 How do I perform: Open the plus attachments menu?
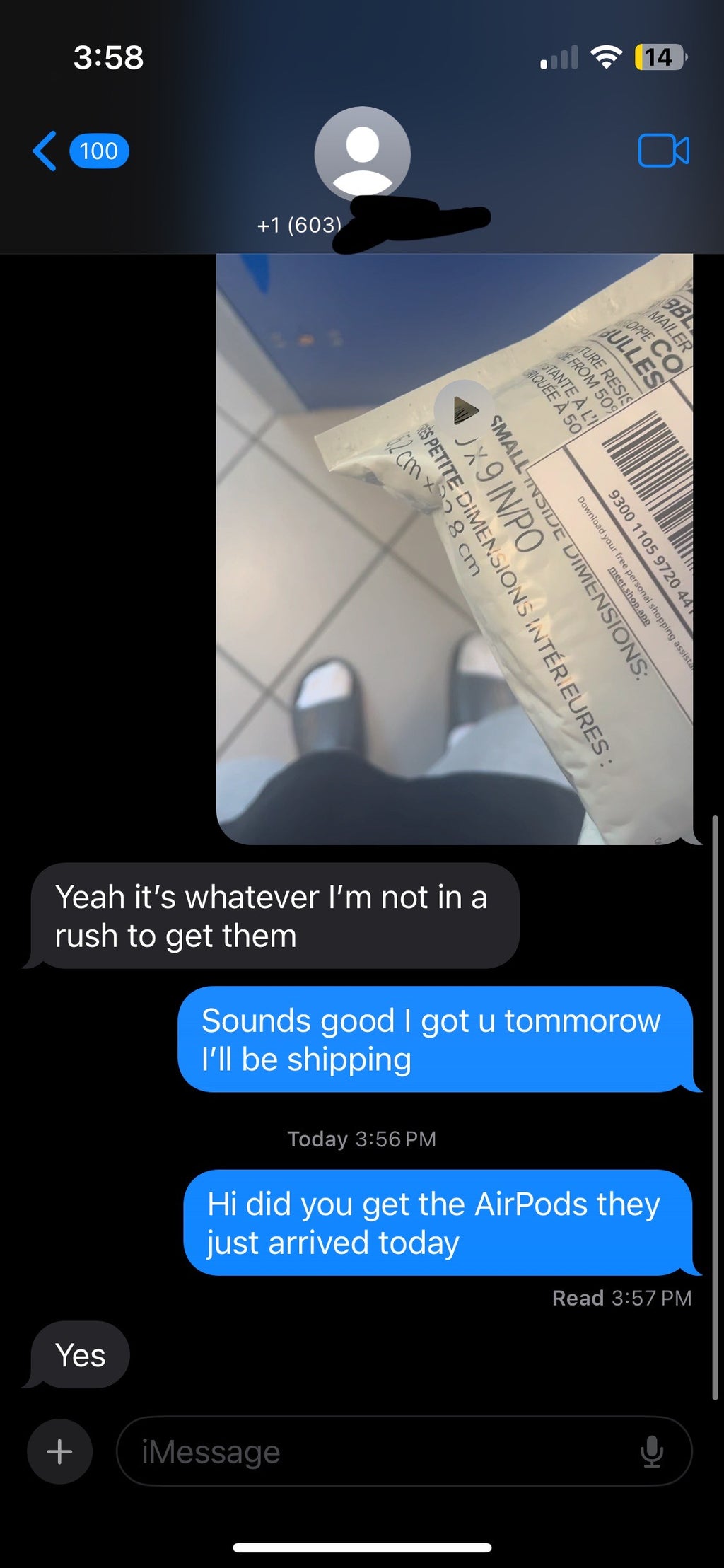(59, 1451)
